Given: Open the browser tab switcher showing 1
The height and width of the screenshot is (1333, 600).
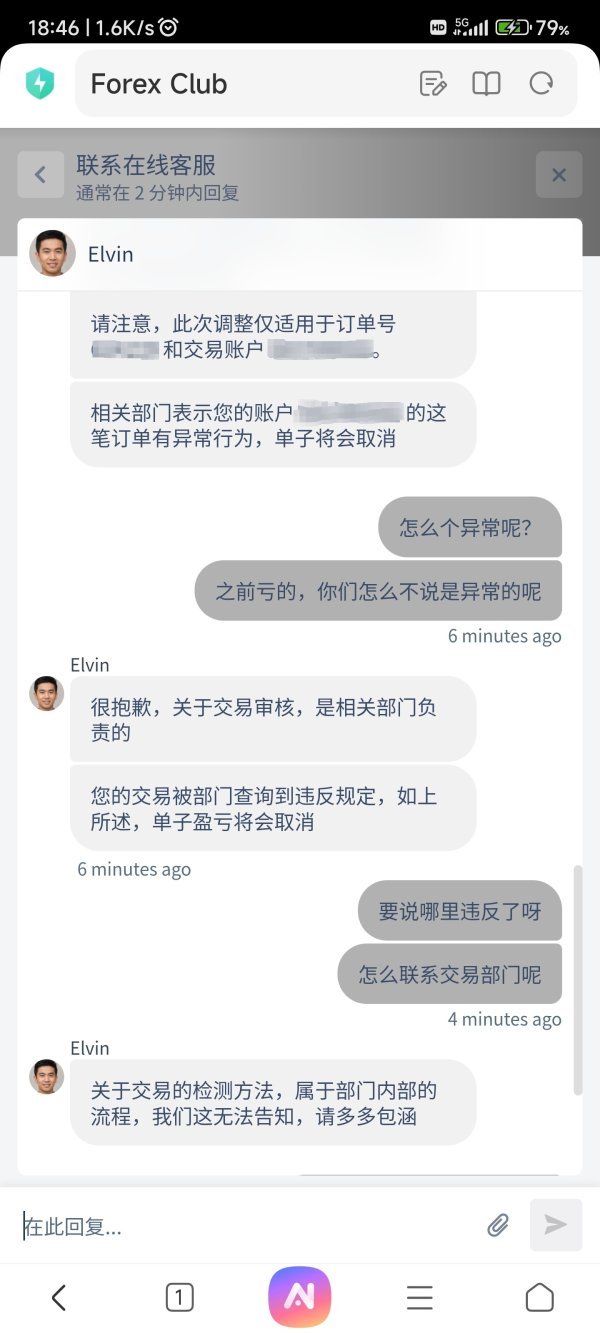Looking at the screenshot, I should tap(179, 1298).
